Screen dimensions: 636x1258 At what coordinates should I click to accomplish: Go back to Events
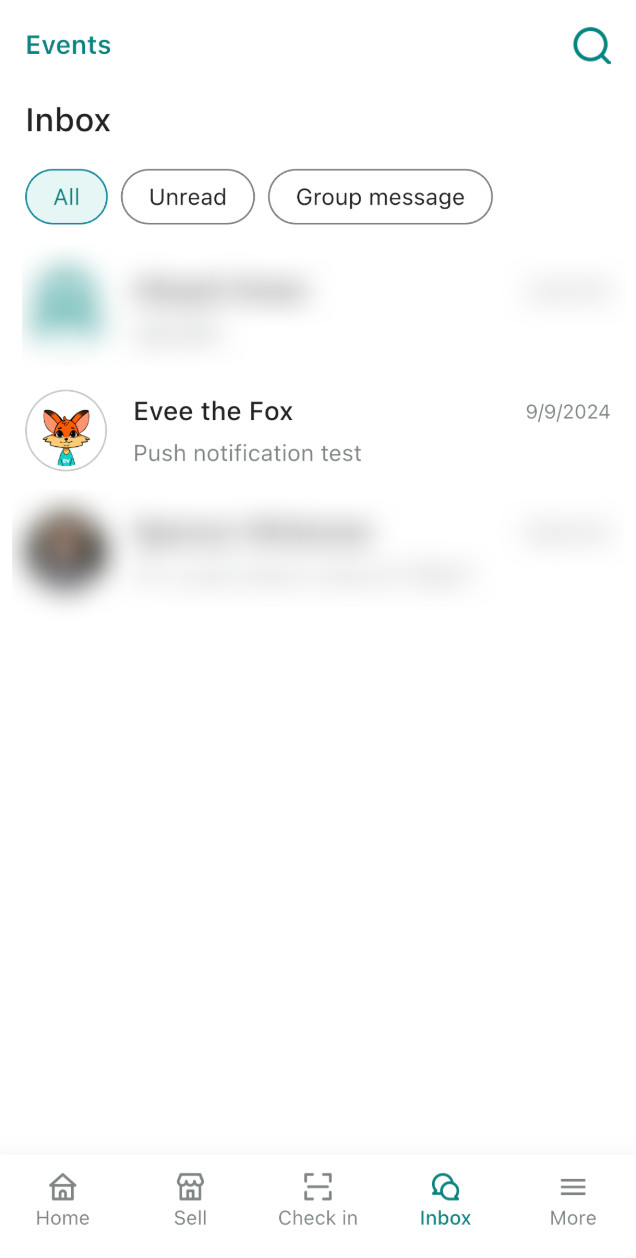(x=68, y=45)
